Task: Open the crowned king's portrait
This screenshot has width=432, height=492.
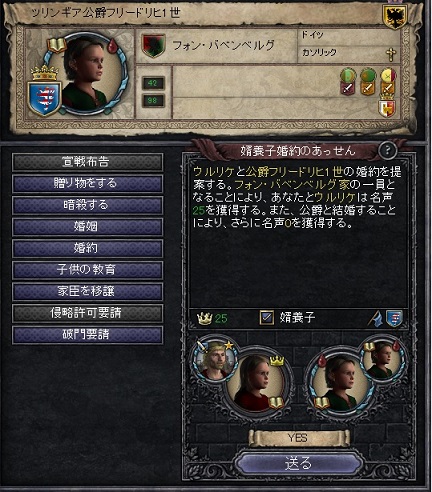Action: pyautogui.click(x=215, y=360)
